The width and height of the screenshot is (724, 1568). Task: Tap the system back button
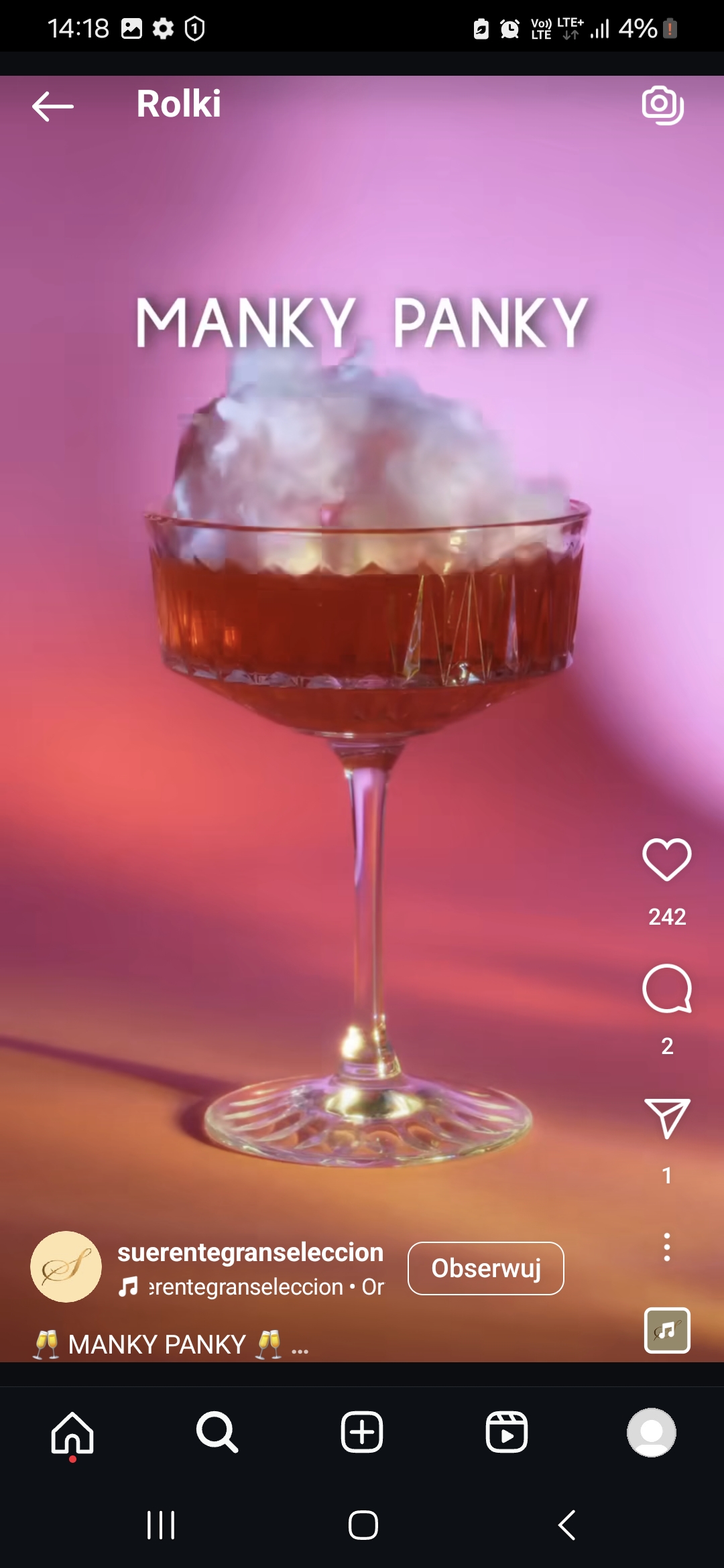click(567, 1525)
